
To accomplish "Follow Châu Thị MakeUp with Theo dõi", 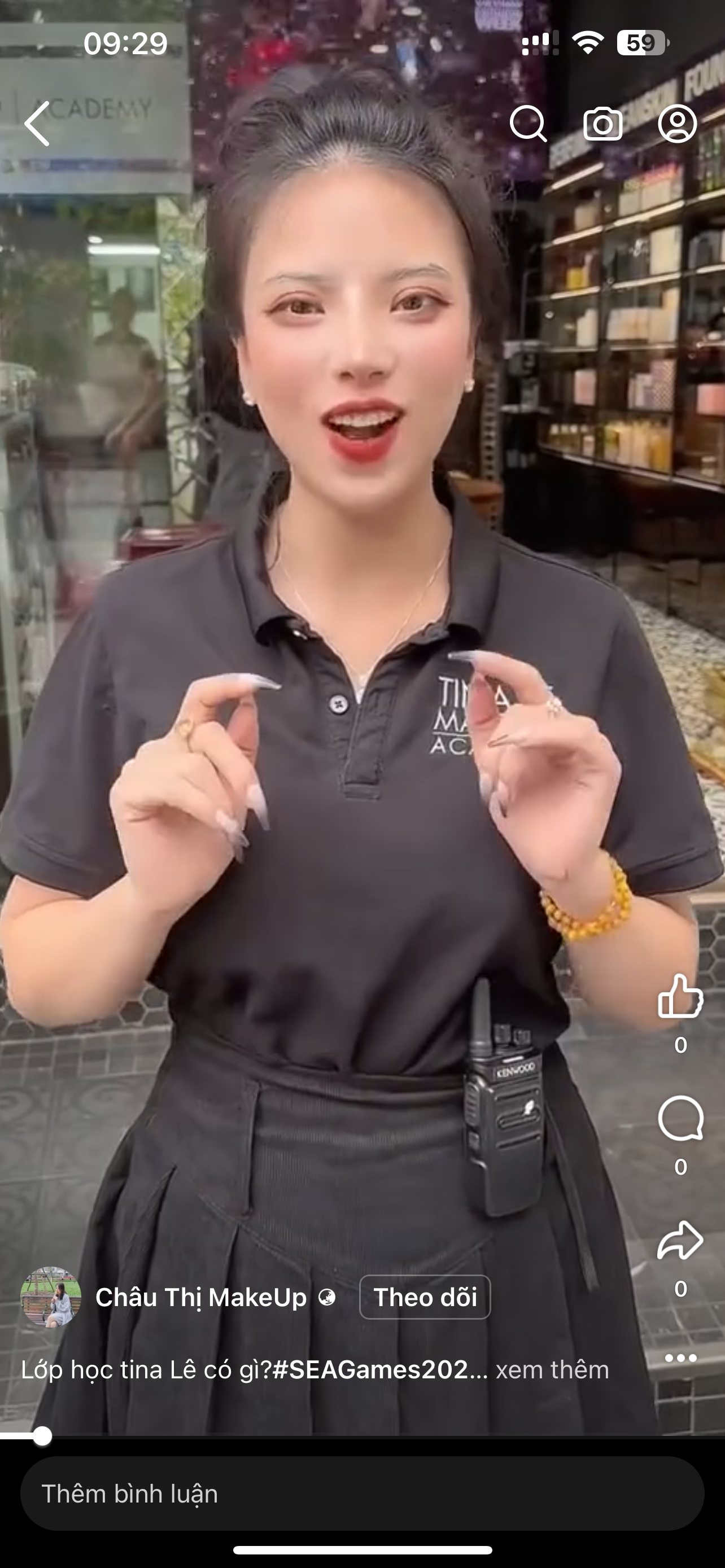I will [425, 1297].
